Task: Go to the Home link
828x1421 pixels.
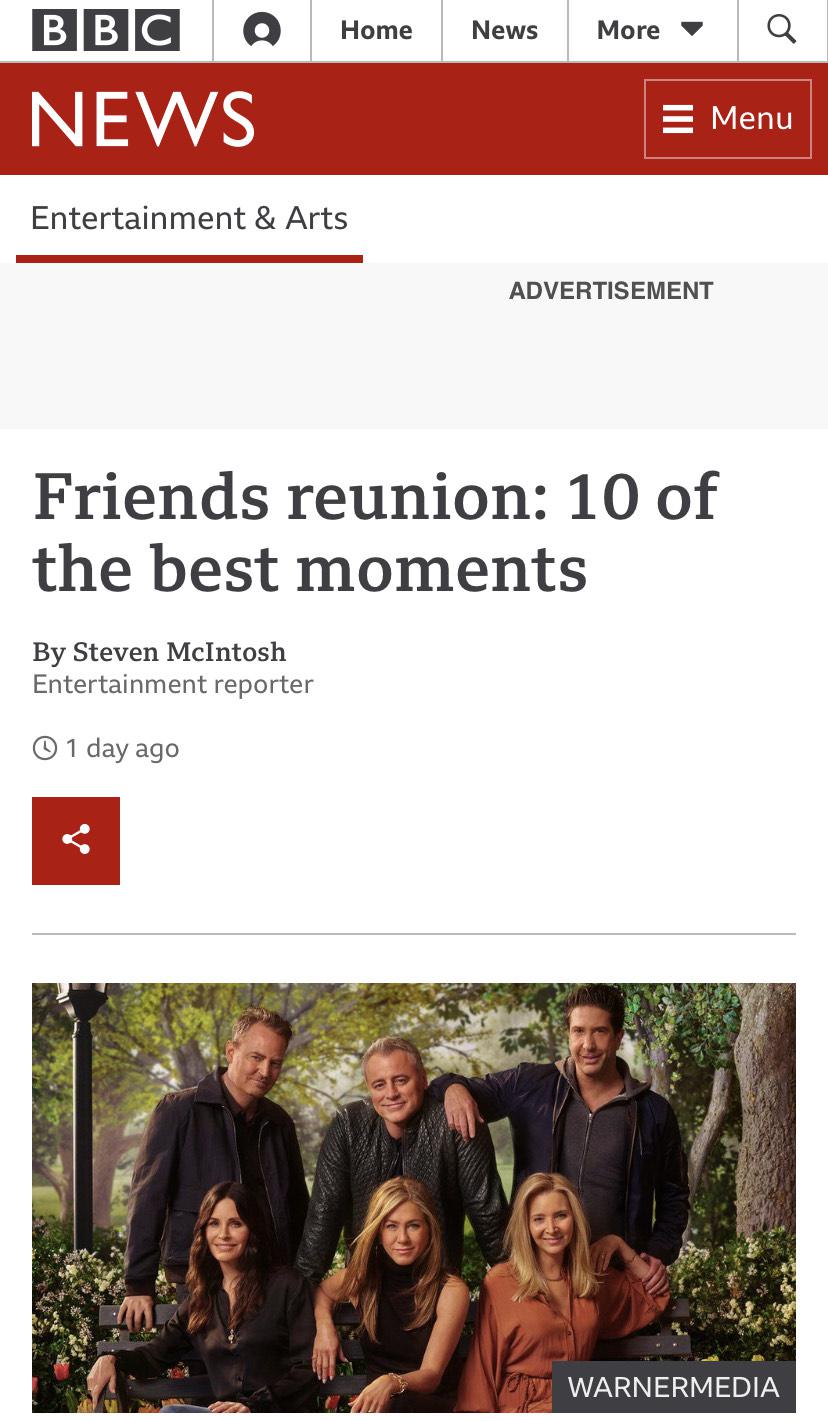Action: coord(376,31)
